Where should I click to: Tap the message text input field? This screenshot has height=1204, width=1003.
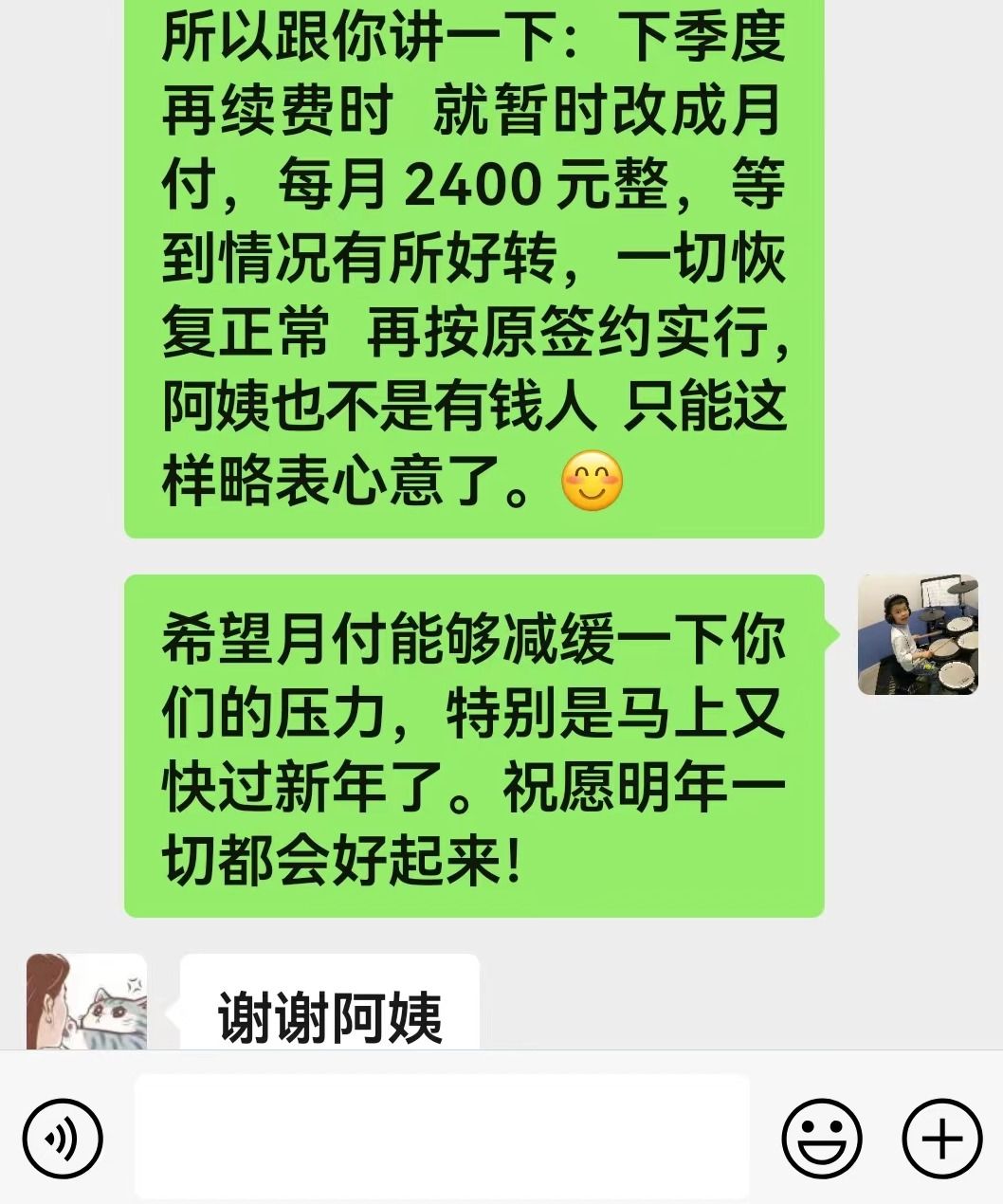click(x=442, y=1136)
